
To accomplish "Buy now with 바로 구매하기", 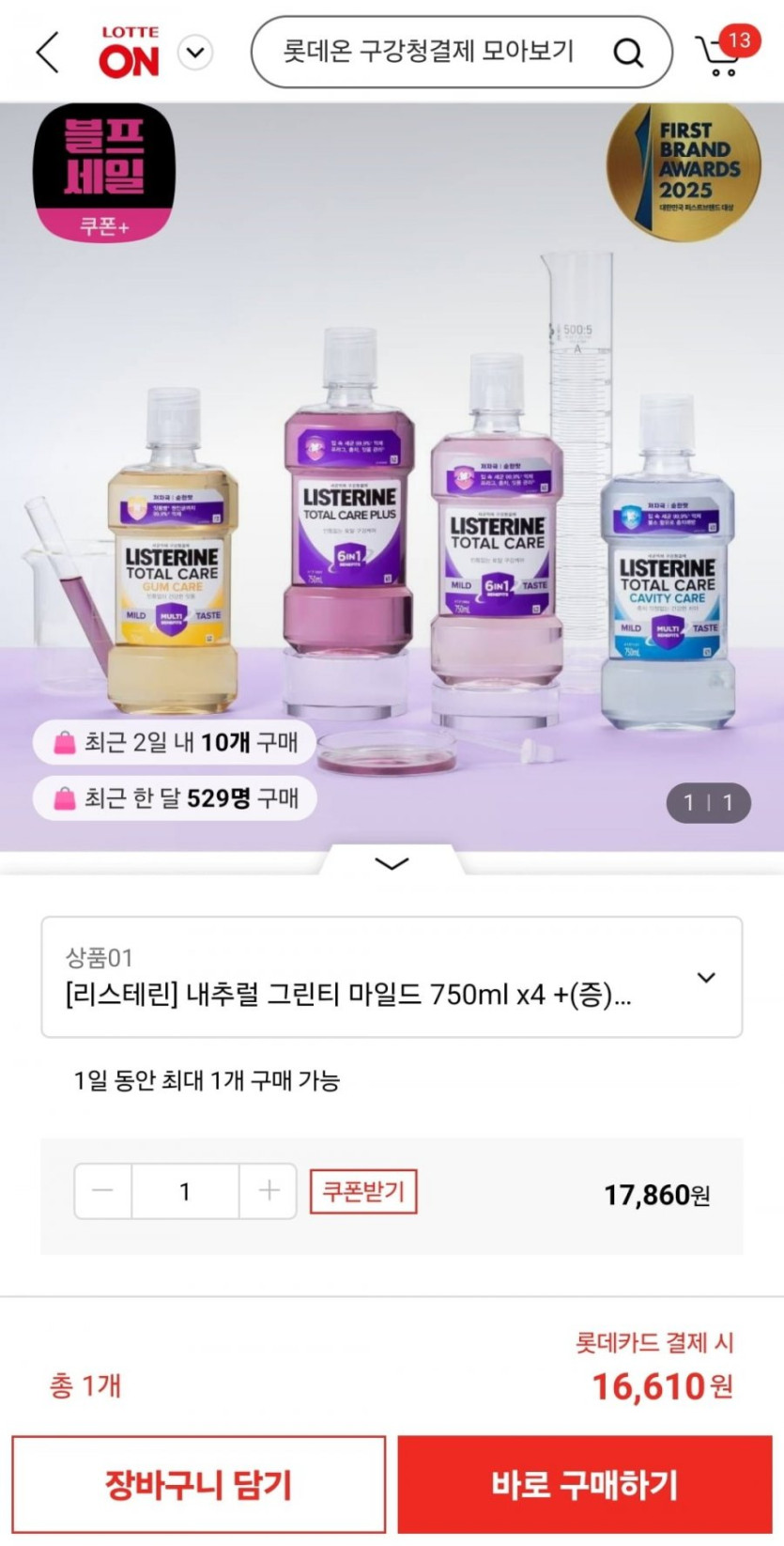I will 584,1484.
